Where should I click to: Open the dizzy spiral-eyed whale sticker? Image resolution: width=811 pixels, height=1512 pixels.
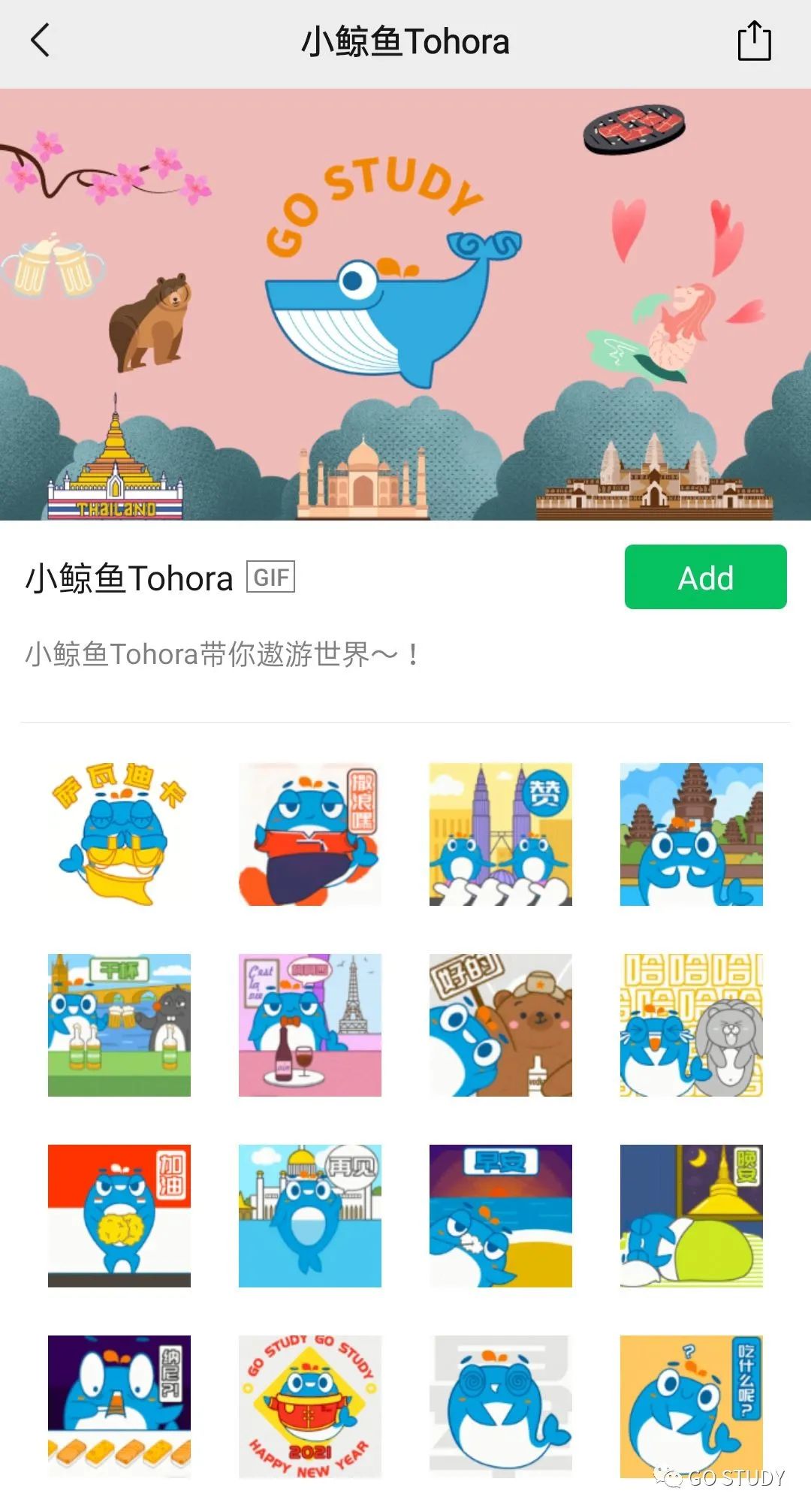click(x=501, y=1407)
